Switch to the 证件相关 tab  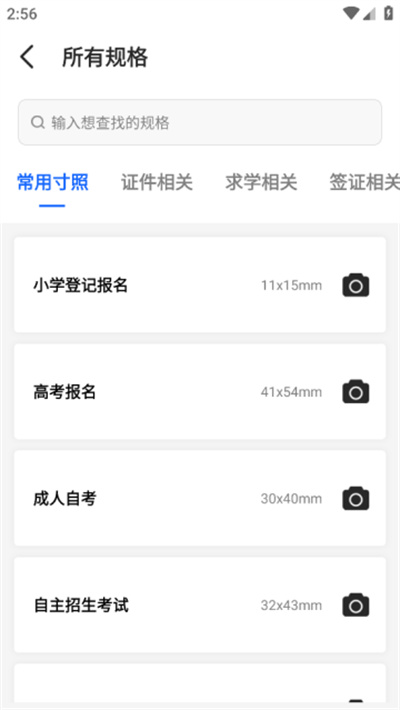(157, 182)
